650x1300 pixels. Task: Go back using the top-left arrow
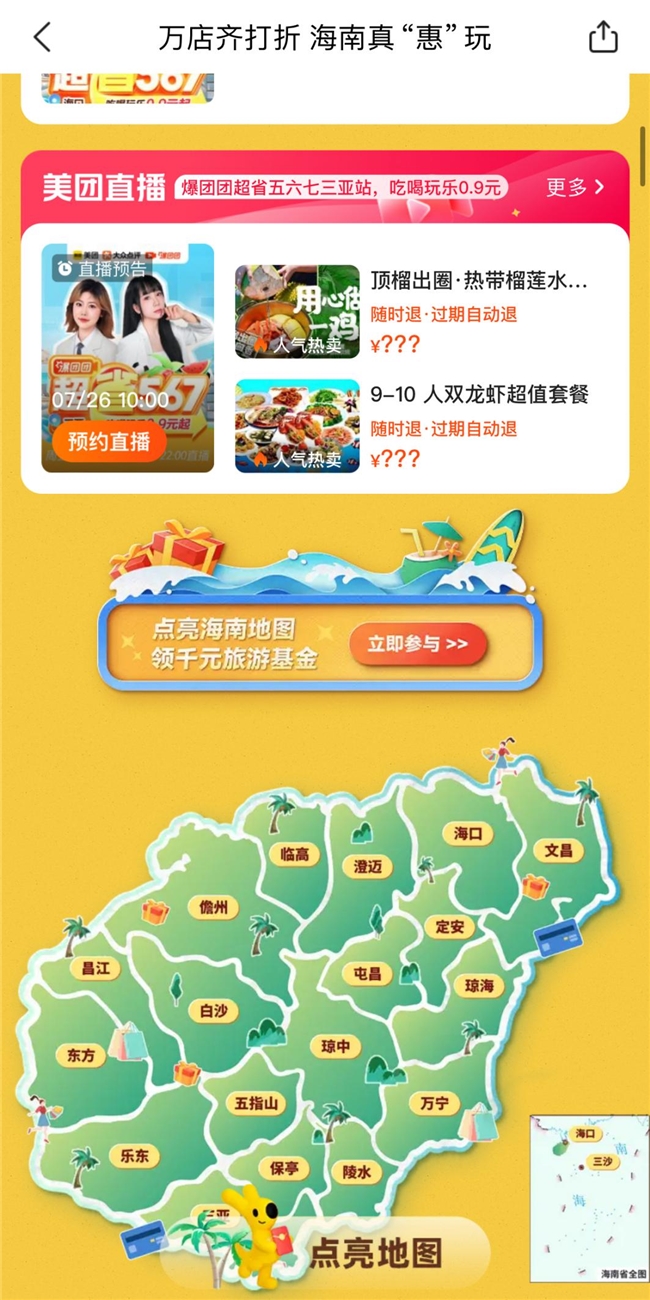click(42, 38)
